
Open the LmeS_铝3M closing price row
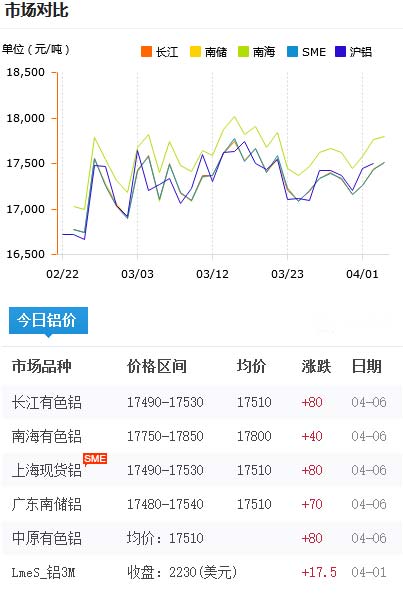(x=202, y=572)
